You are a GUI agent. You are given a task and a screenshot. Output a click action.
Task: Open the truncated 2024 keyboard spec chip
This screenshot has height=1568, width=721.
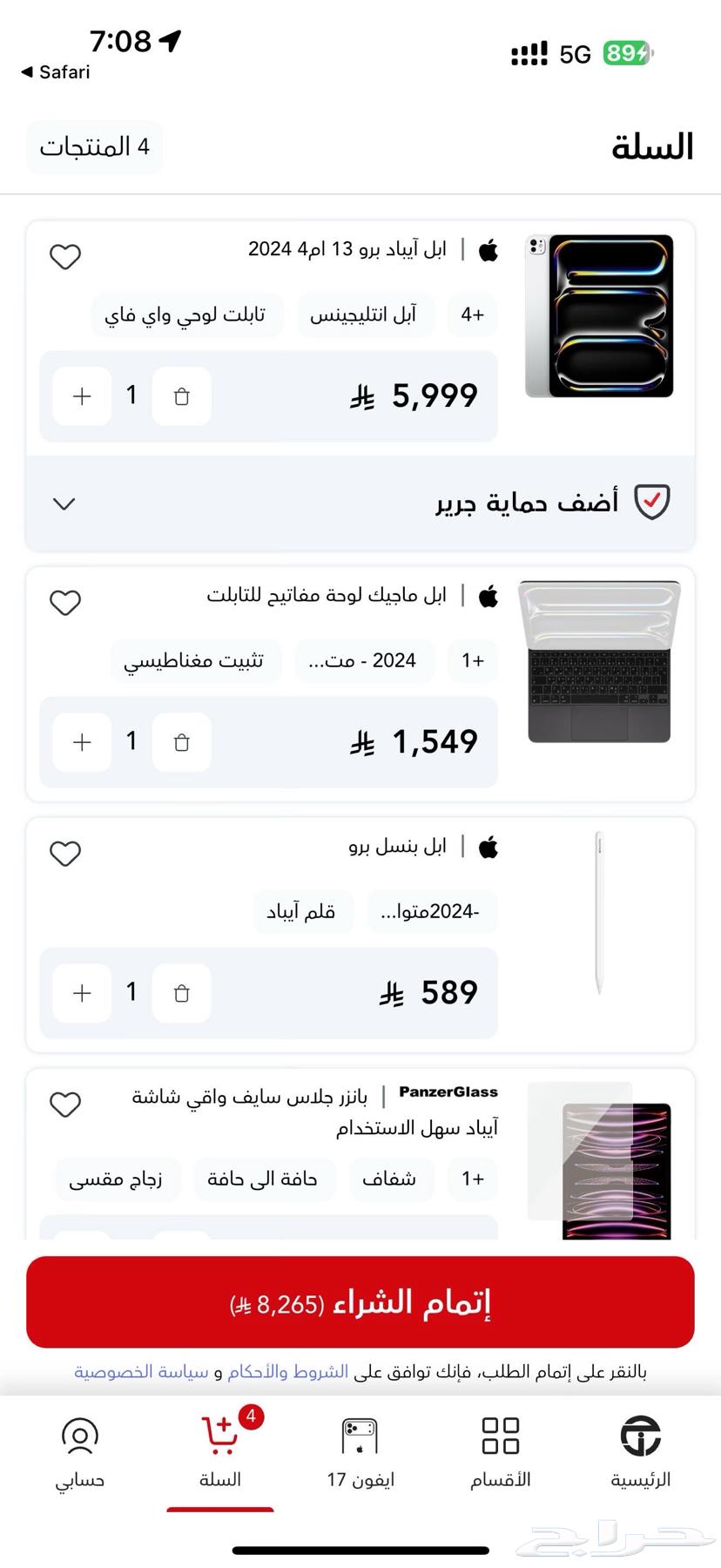tap(364, 661)
